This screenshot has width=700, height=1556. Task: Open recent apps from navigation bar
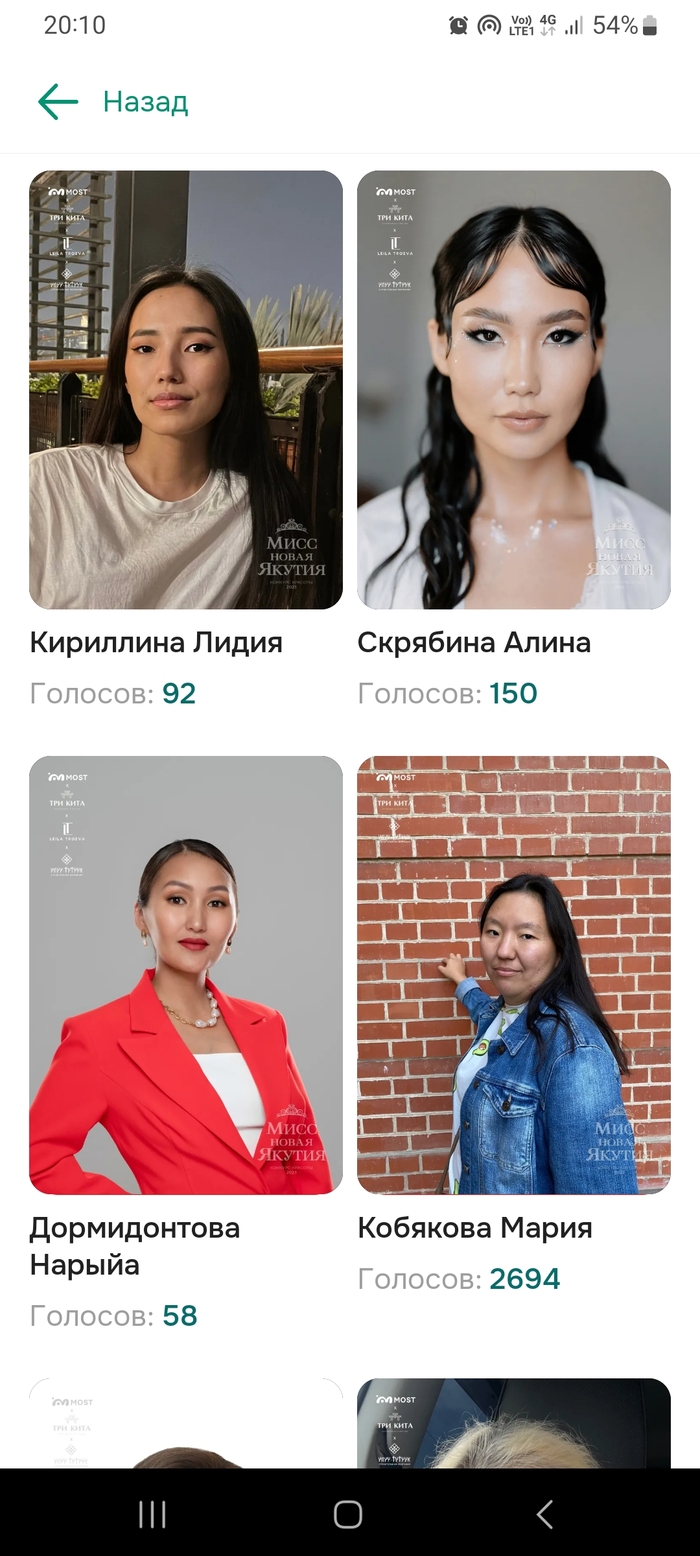(x=152, y=1514)
